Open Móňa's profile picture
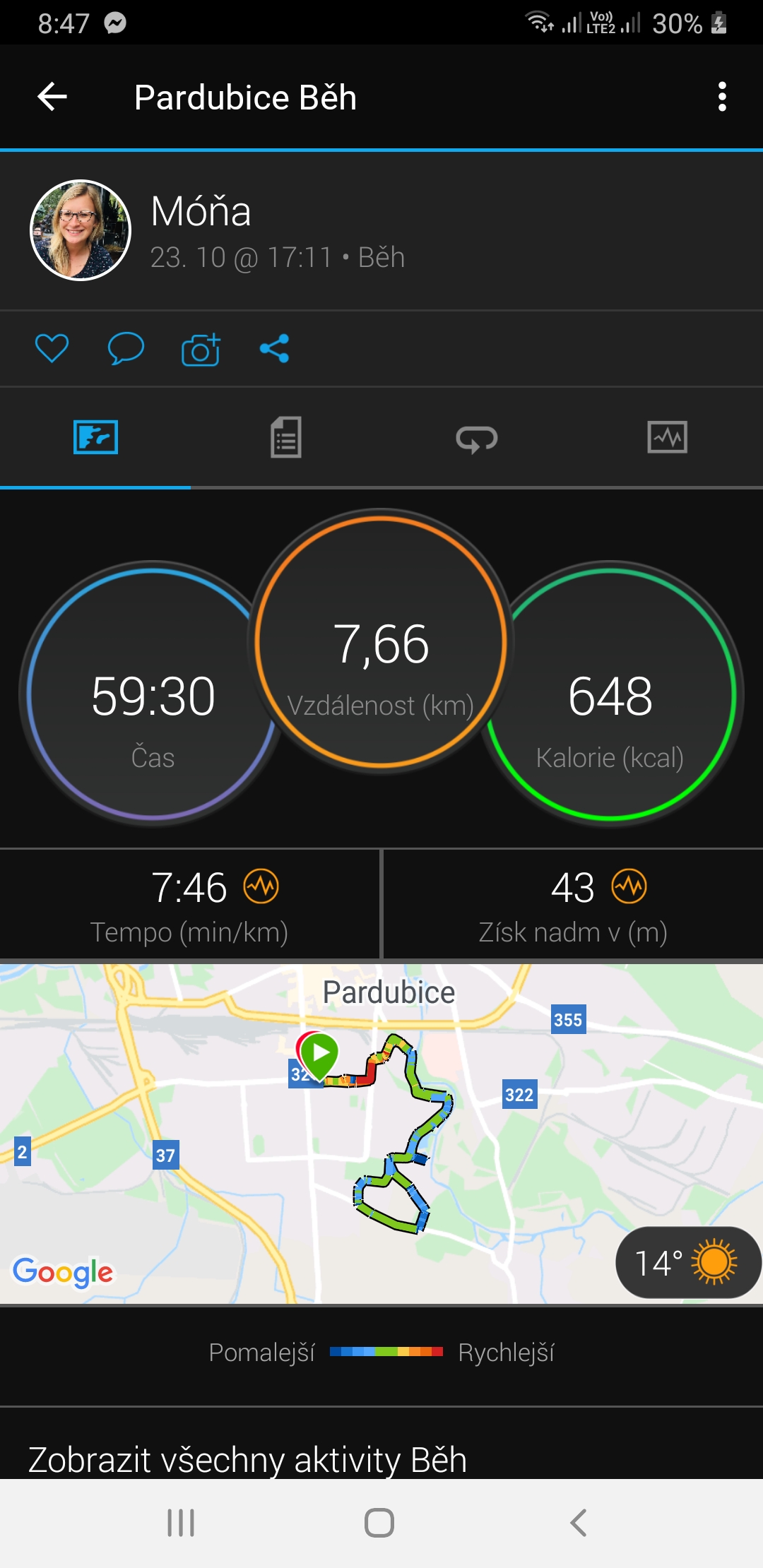 (x=81, y=230)
